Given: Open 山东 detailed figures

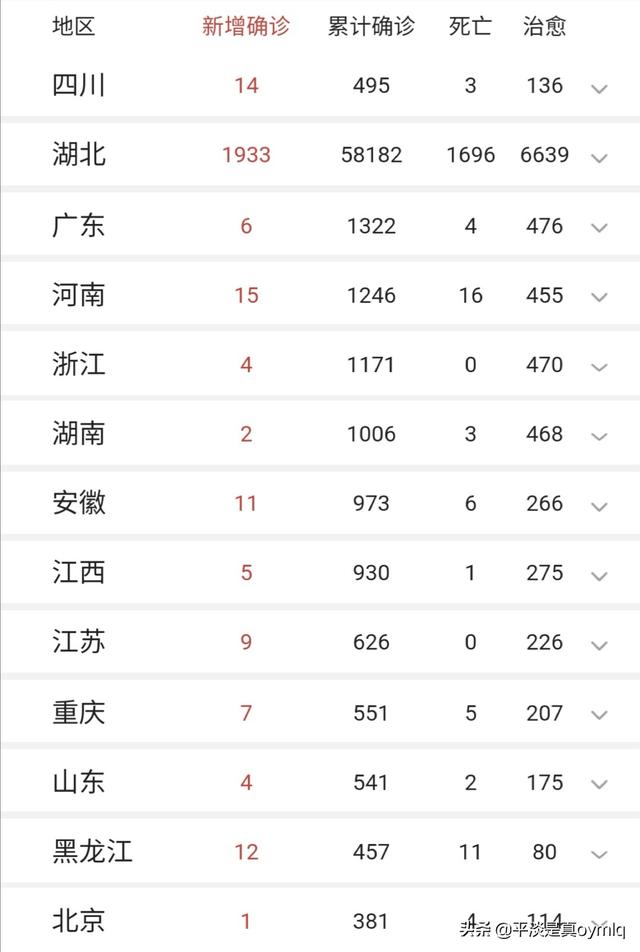Looking at the screenshot, I should click(x=599, y=785).
